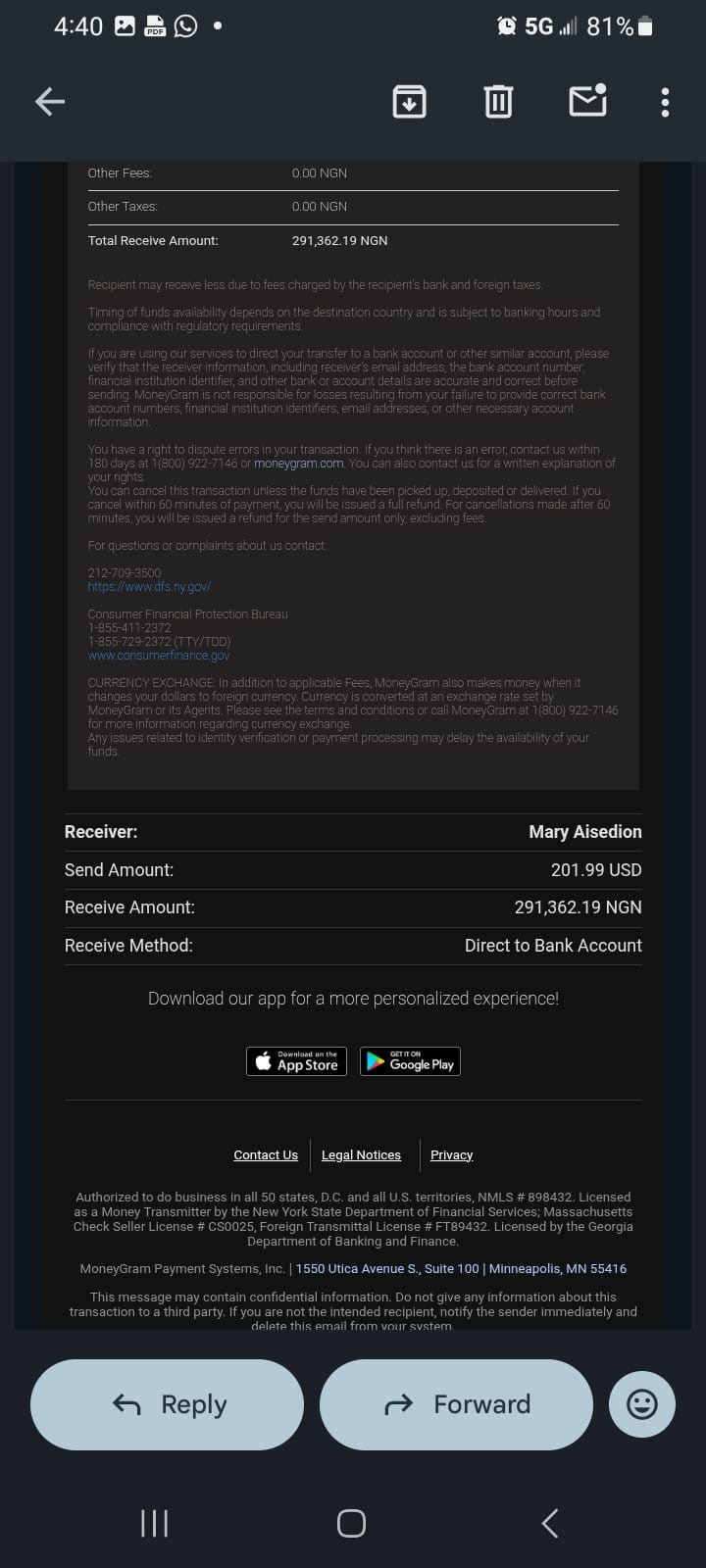Forward this email
The width and height of the screenshot is (706, 1568).
tap(456, 1404)
